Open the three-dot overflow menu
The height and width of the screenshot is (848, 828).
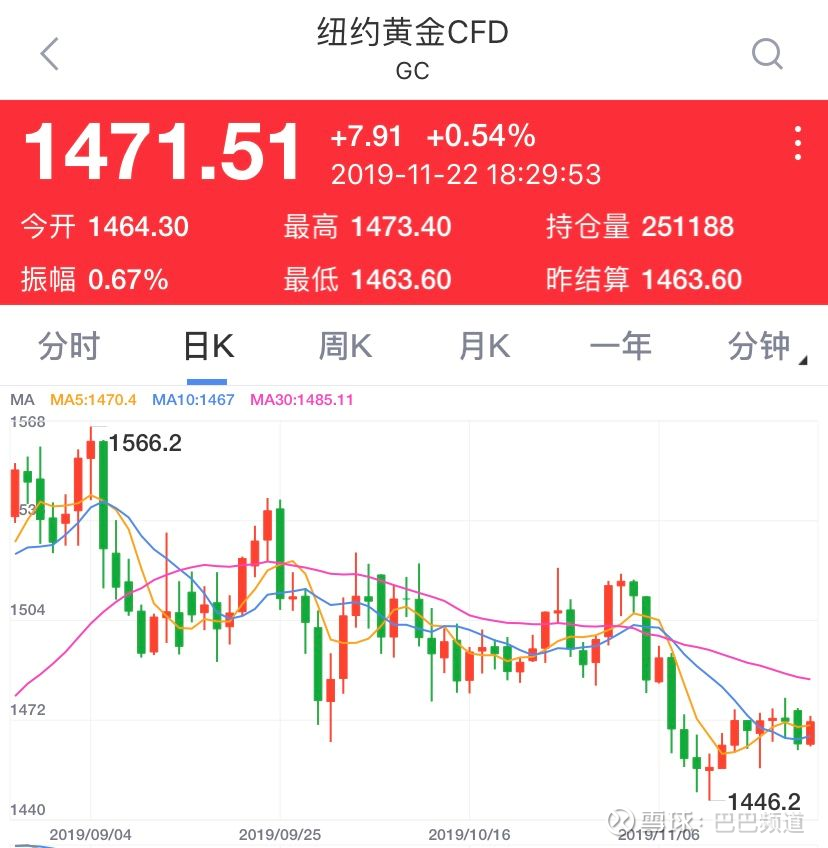pos(797,145)
